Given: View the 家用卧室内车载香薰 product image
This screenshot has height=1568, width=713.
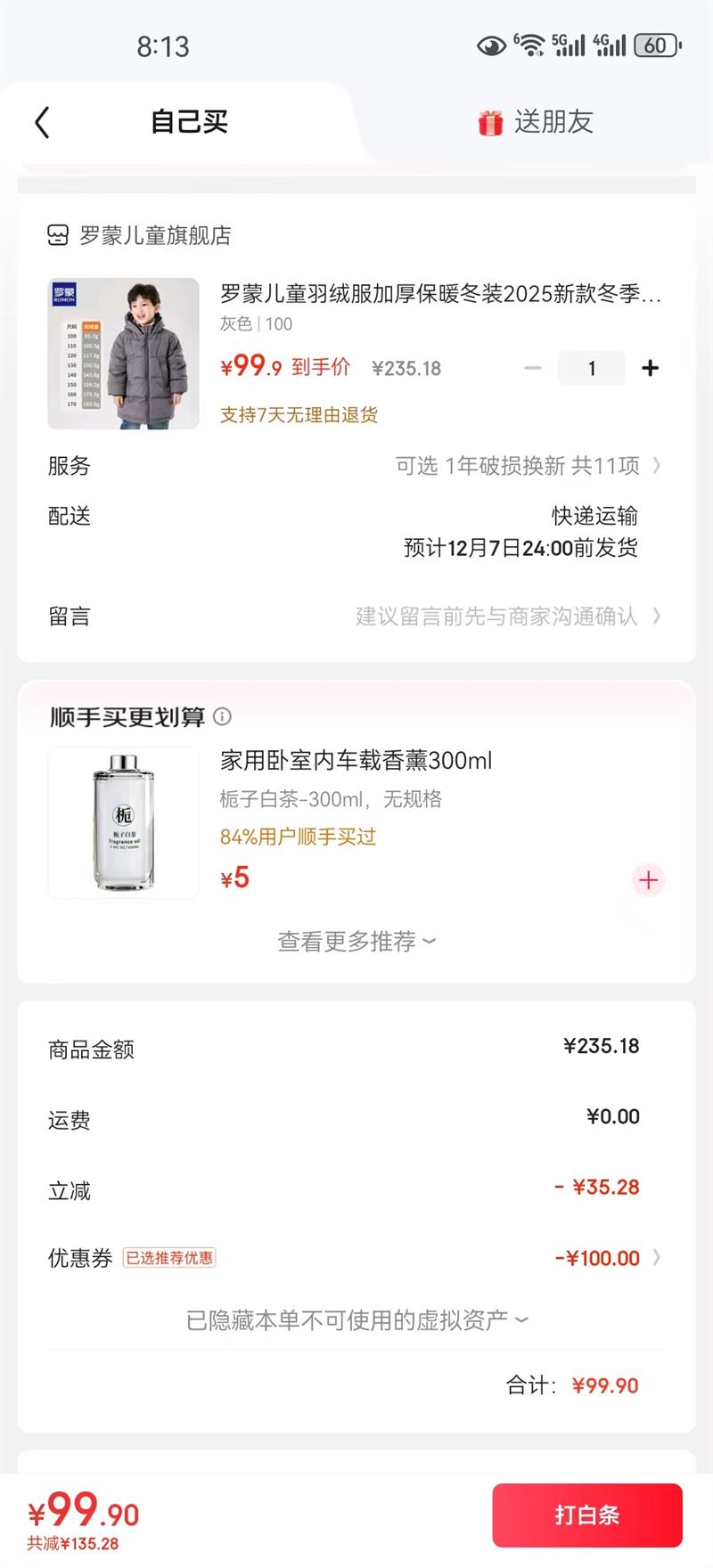Looking at the screenshot, I should tap(123, 822).
